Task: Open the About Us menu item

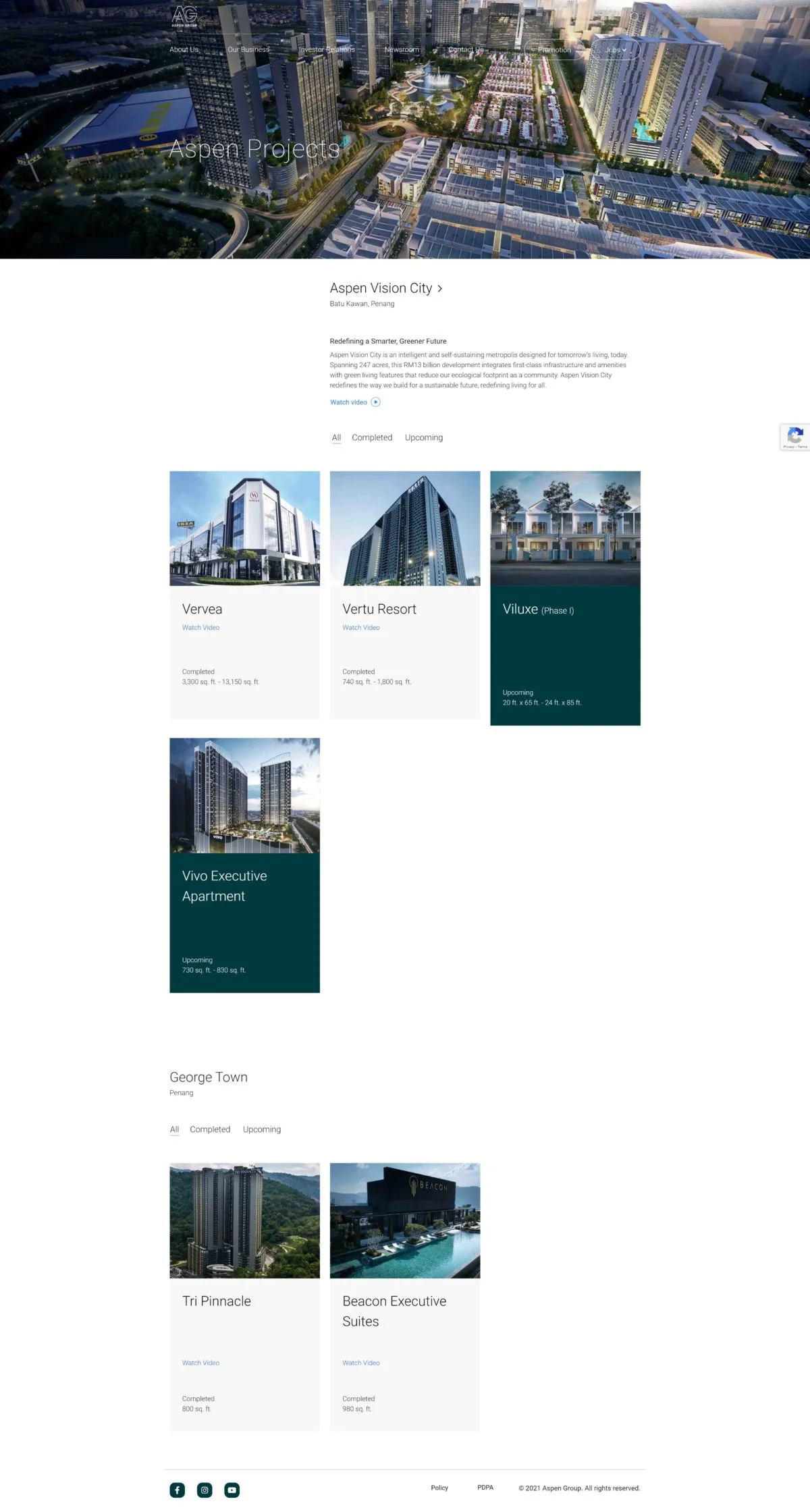Action: [x=184, y=50]
